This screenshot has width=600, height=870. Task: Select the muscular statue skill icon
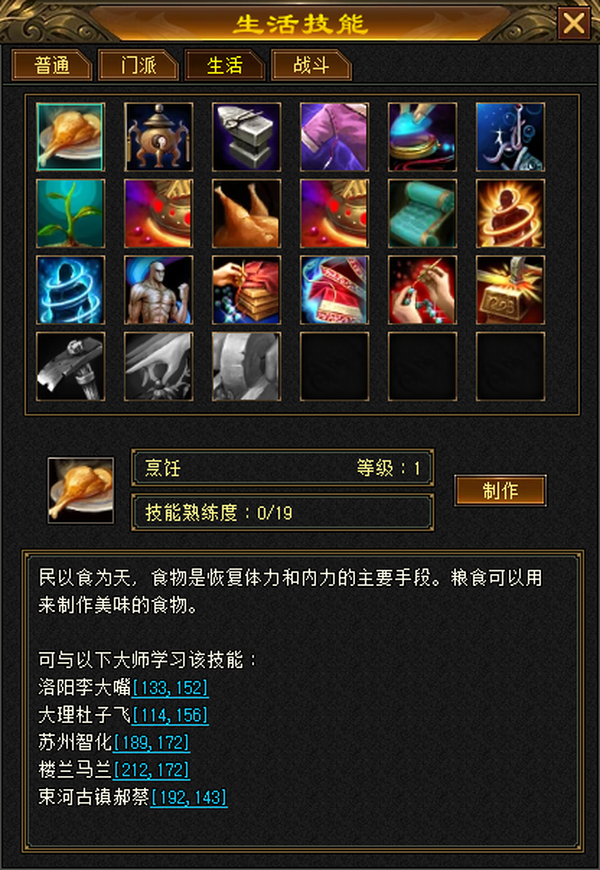[158, 290]
